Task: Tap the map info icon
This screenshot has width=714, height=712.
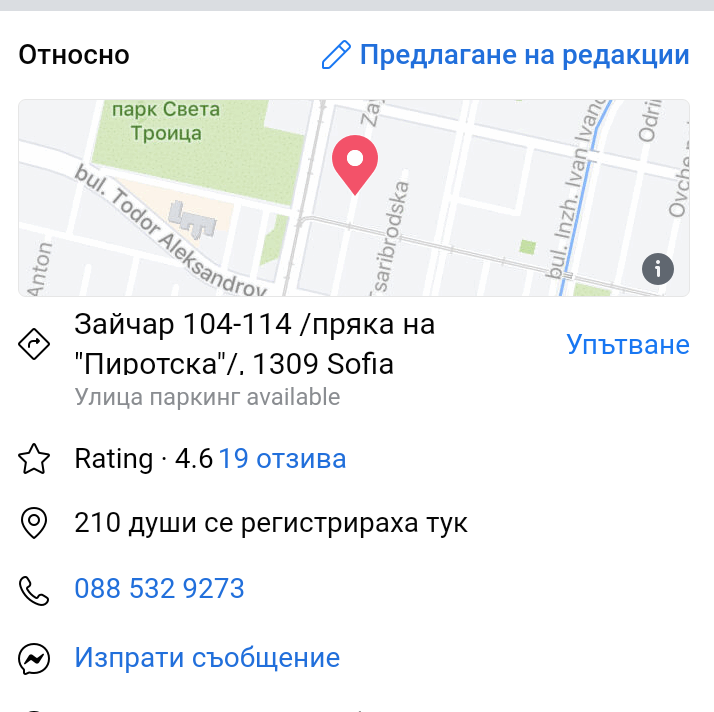Action: (x=658, y=269)
